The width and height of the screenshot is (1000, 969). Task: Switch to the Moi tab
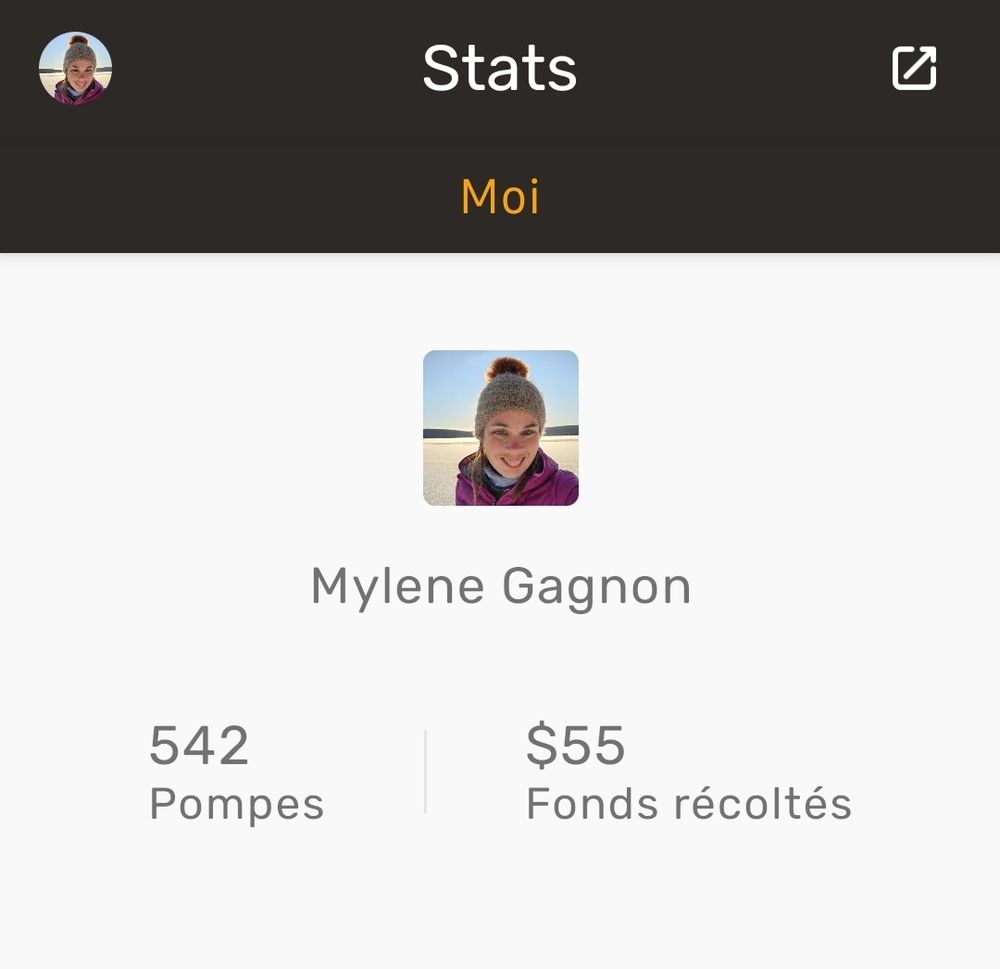(x=500, y=197)
